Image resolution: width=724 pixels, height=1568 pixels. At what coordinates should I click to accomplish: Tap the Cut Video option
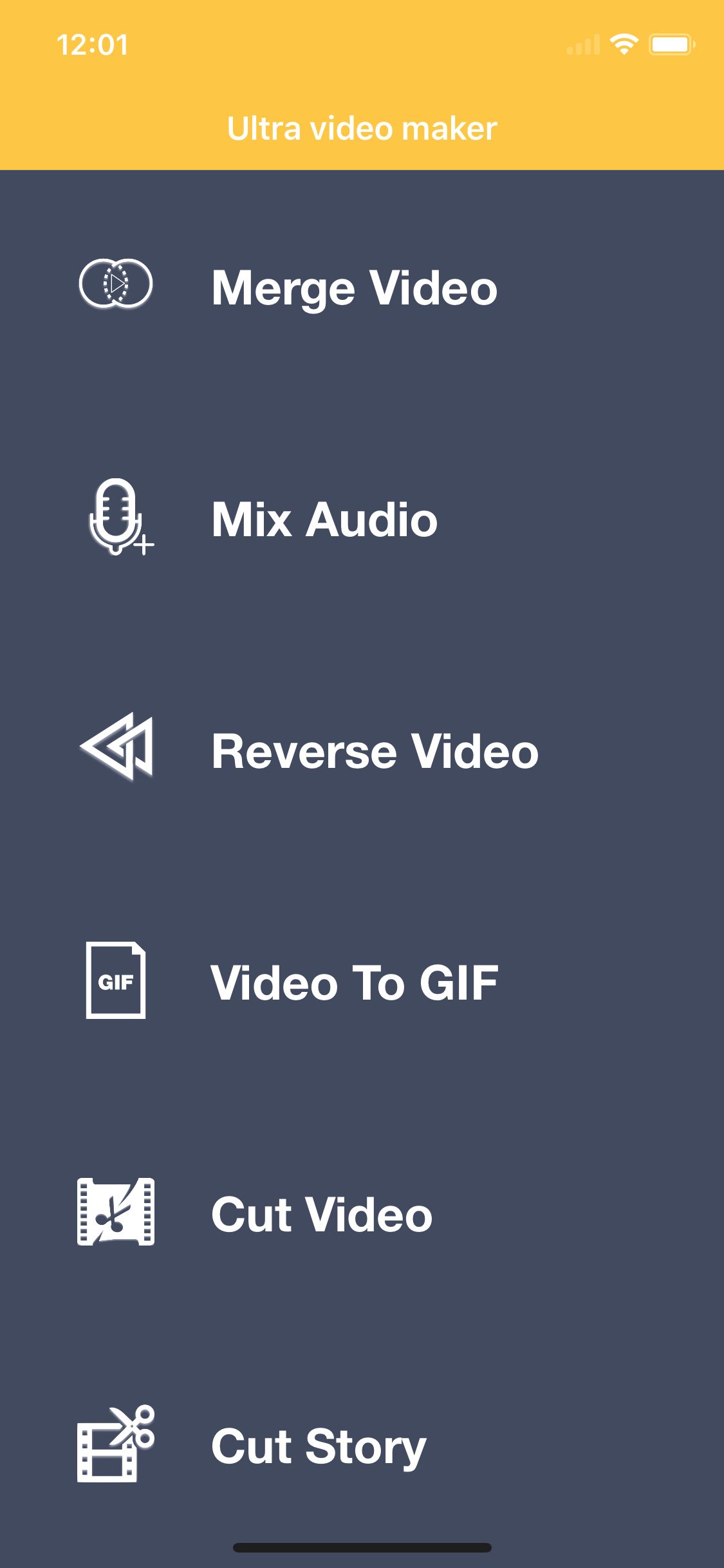362,1213
